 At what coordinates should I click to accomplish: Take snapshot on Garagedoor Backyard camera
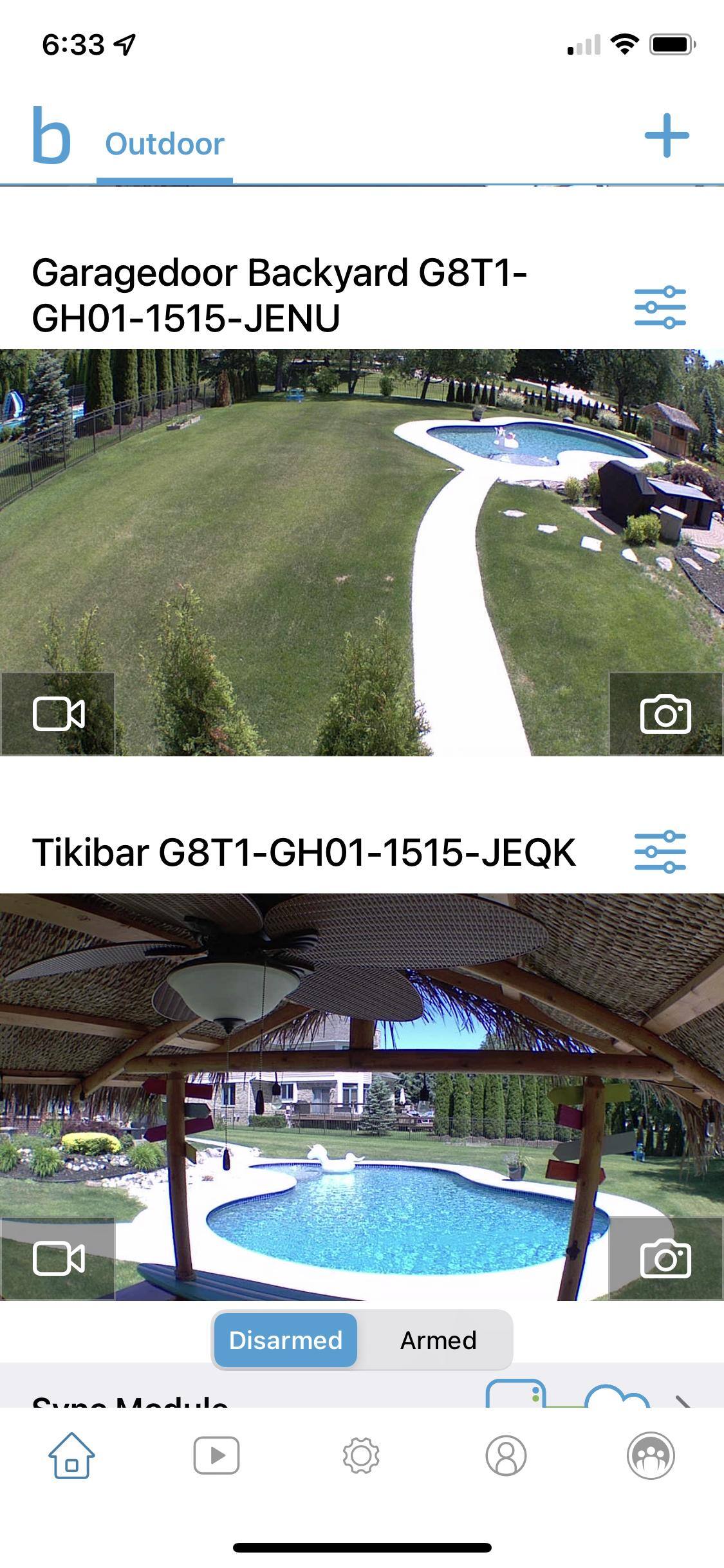tap(665, 714)
